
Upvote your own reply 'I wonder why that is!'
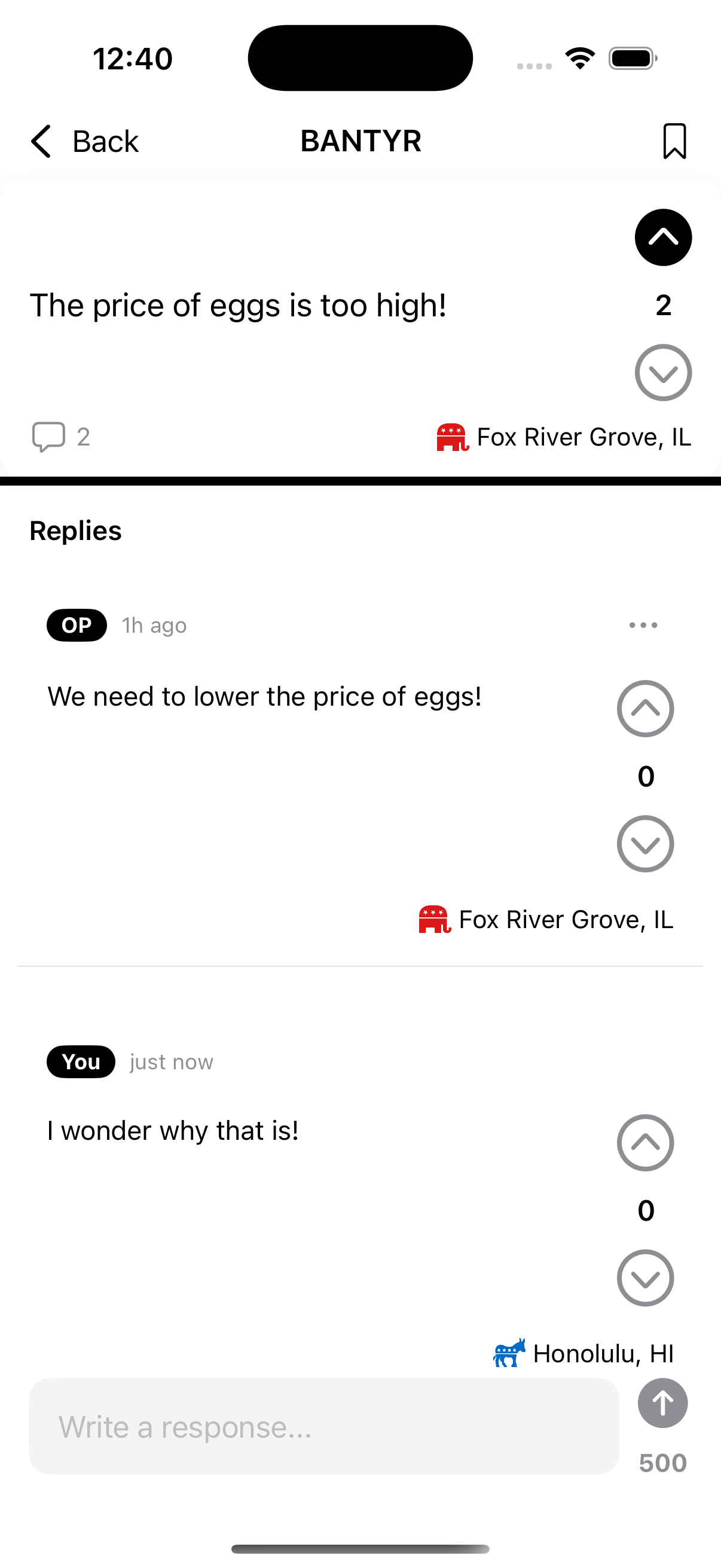[x=645, y=1143]
